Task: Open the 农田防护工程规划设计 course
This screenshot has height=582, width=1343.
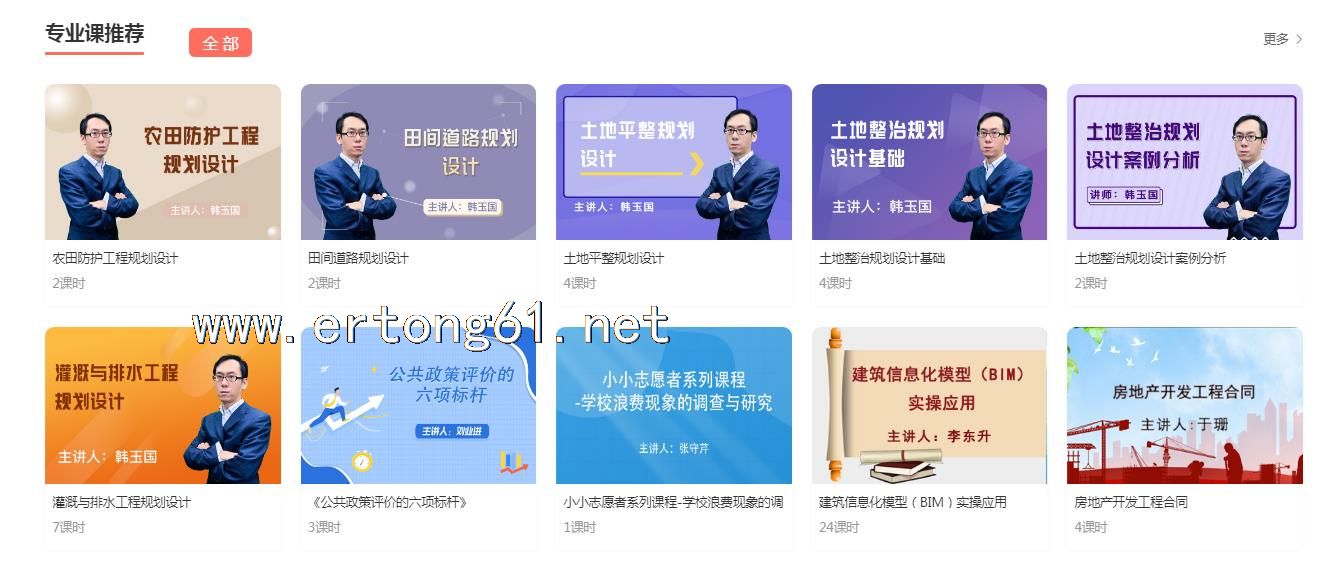Action: pyautogui.click(x=163, y=163)
